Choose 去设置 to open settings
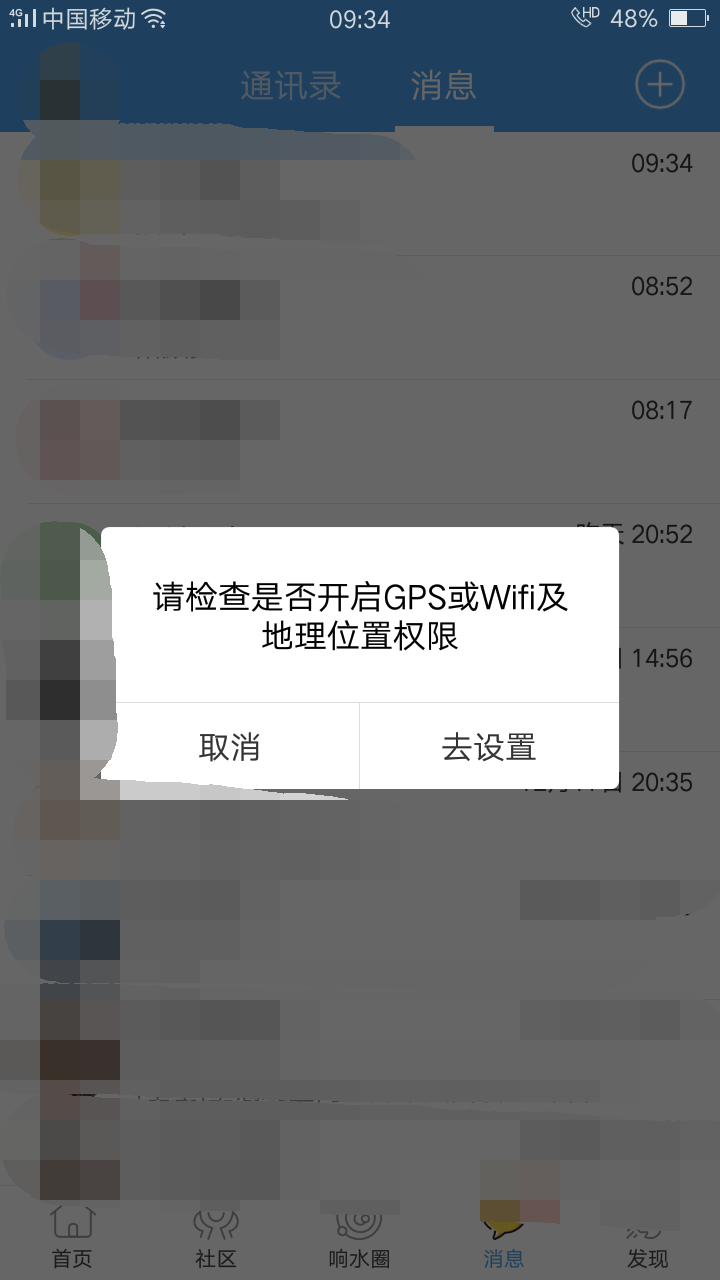 (x=489, y=747)
